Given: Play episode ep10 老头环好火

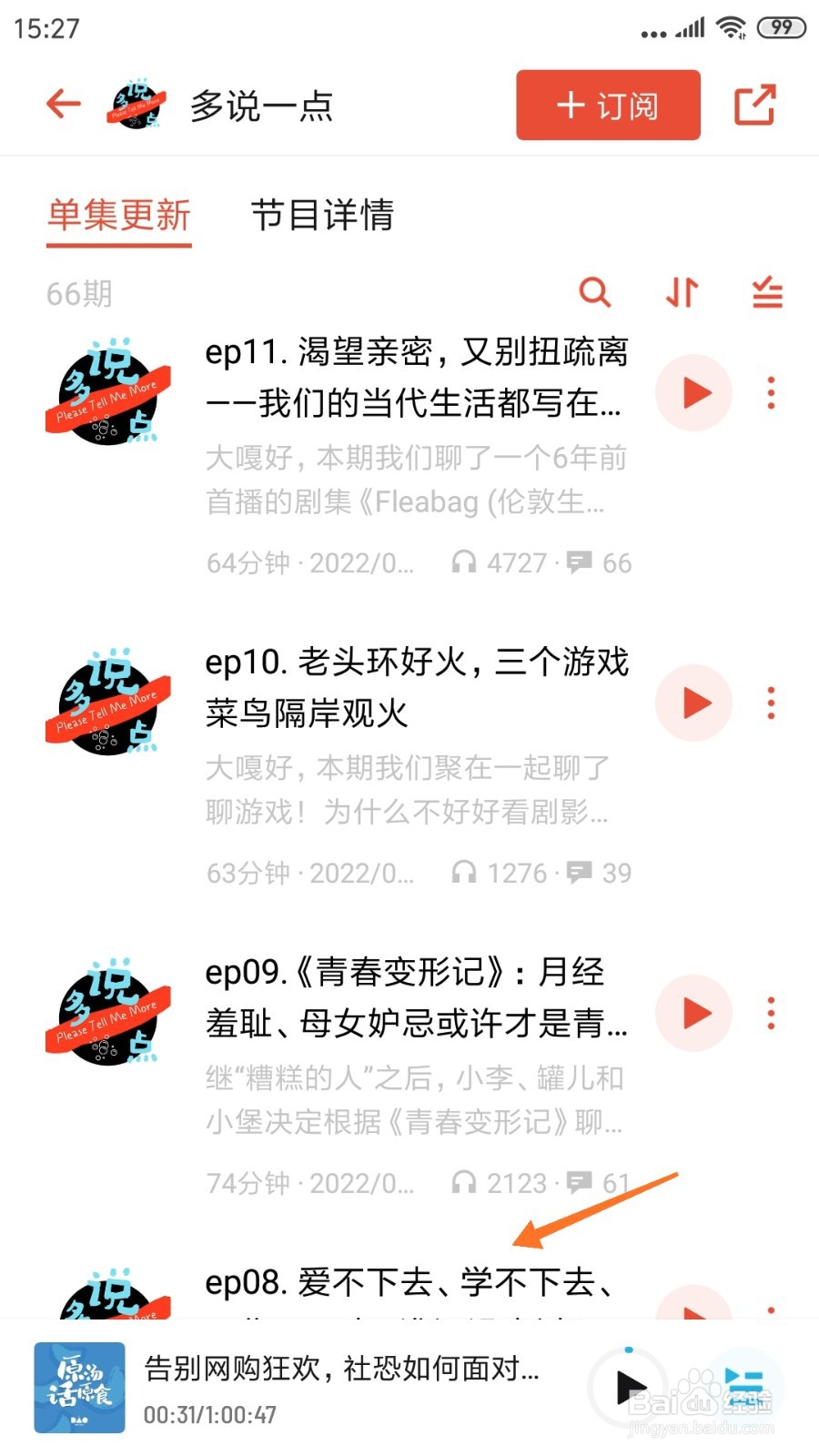Looking at the screenshot, I should (x=694, y=703).
